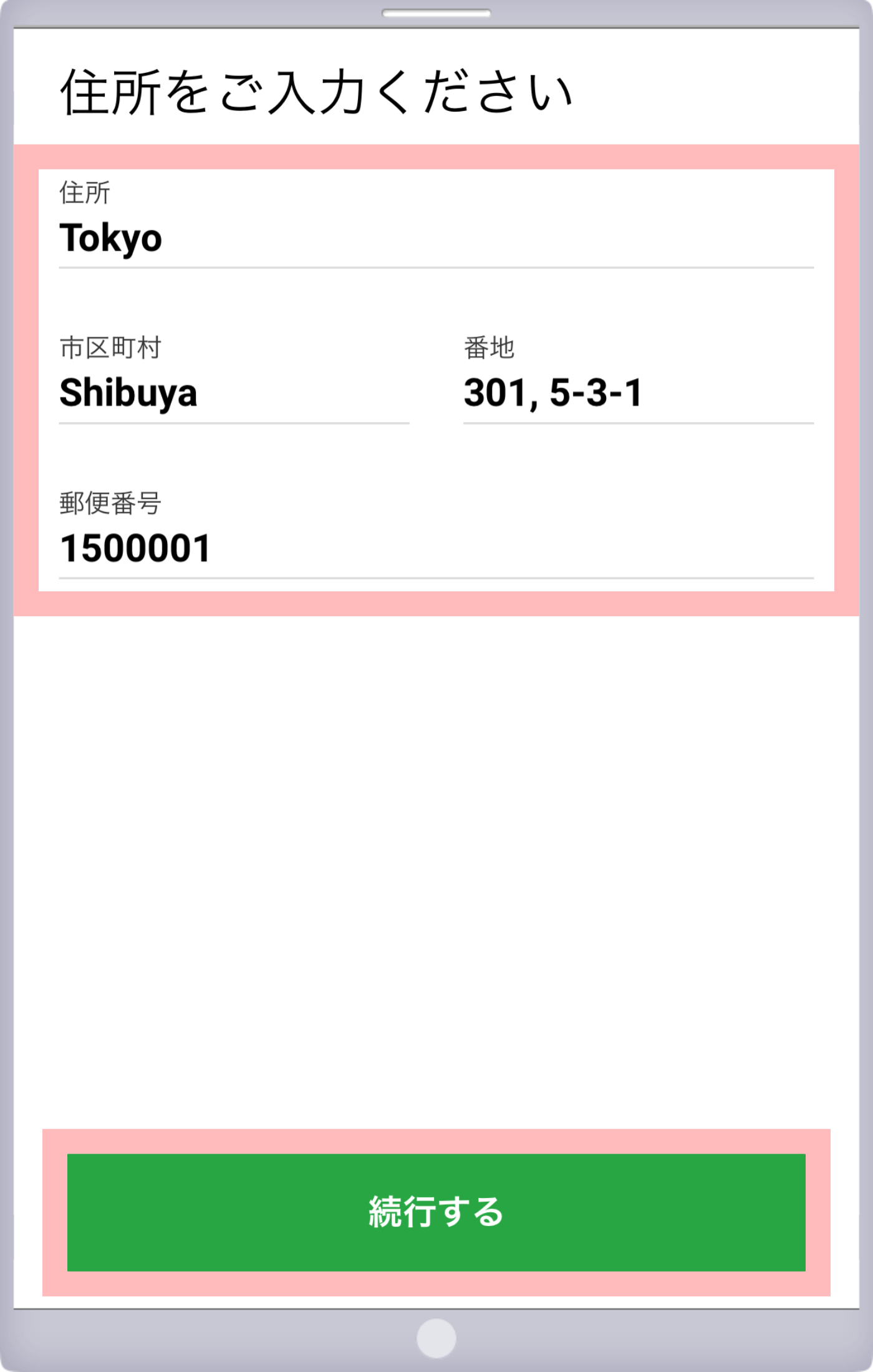
Task: Tap the green 続行する button
Action: coord(436,1212)
